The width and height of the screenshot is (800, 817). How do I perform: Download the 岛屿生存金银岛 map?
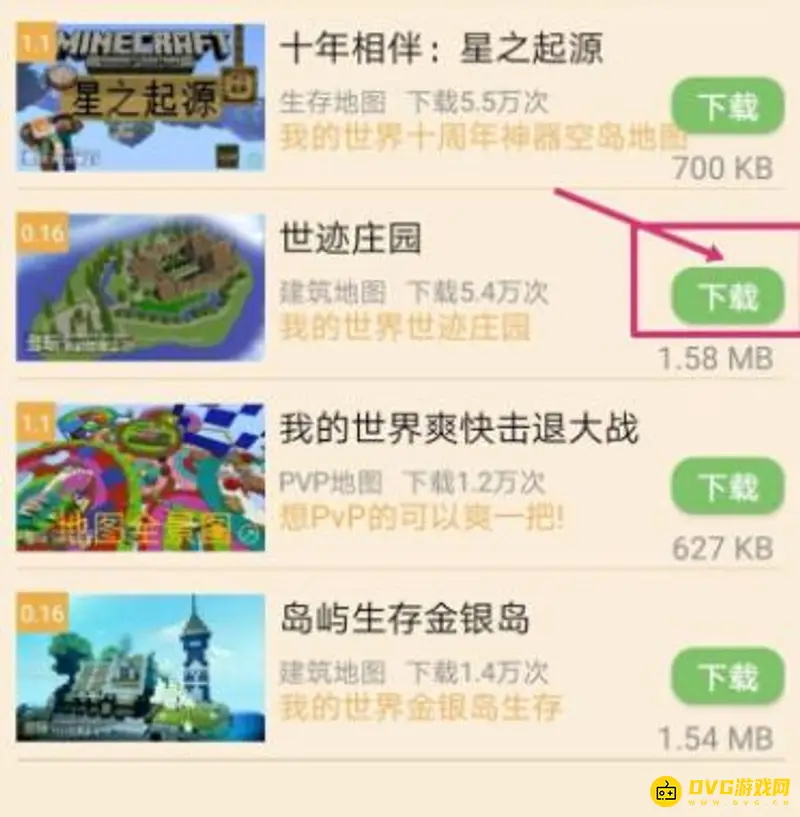(x=727, y=676)
